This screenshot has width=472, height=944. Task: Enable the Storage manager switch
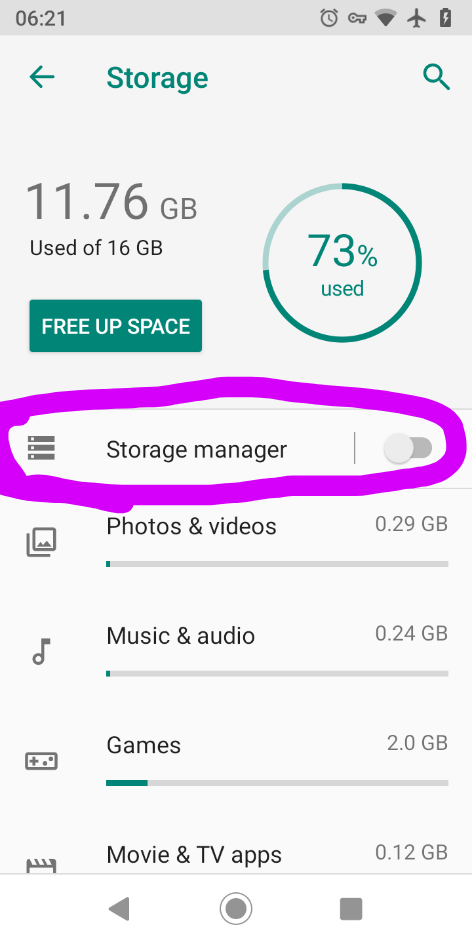point(409,449)
